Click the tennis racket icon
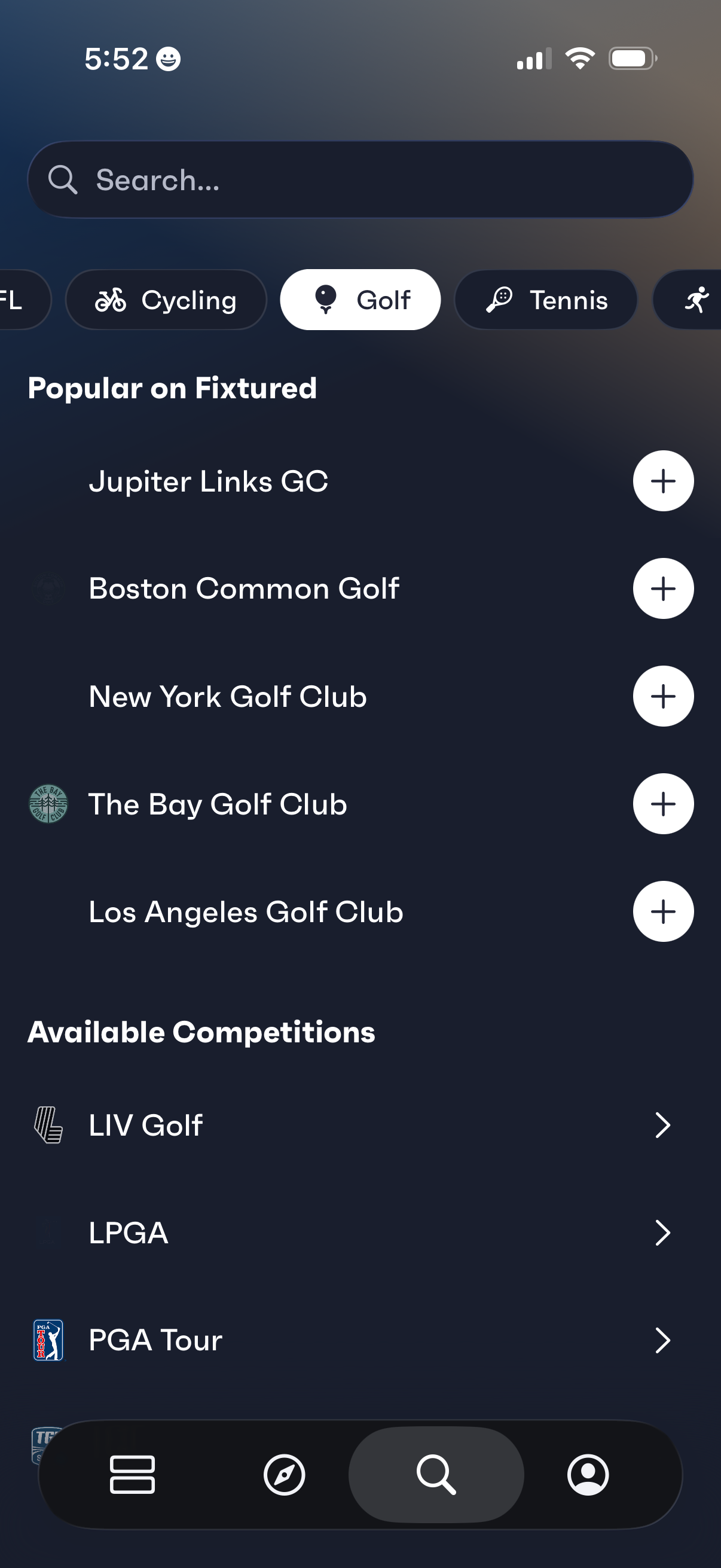The height and width of the screenshot is (1568, 721). pos(500,300)
